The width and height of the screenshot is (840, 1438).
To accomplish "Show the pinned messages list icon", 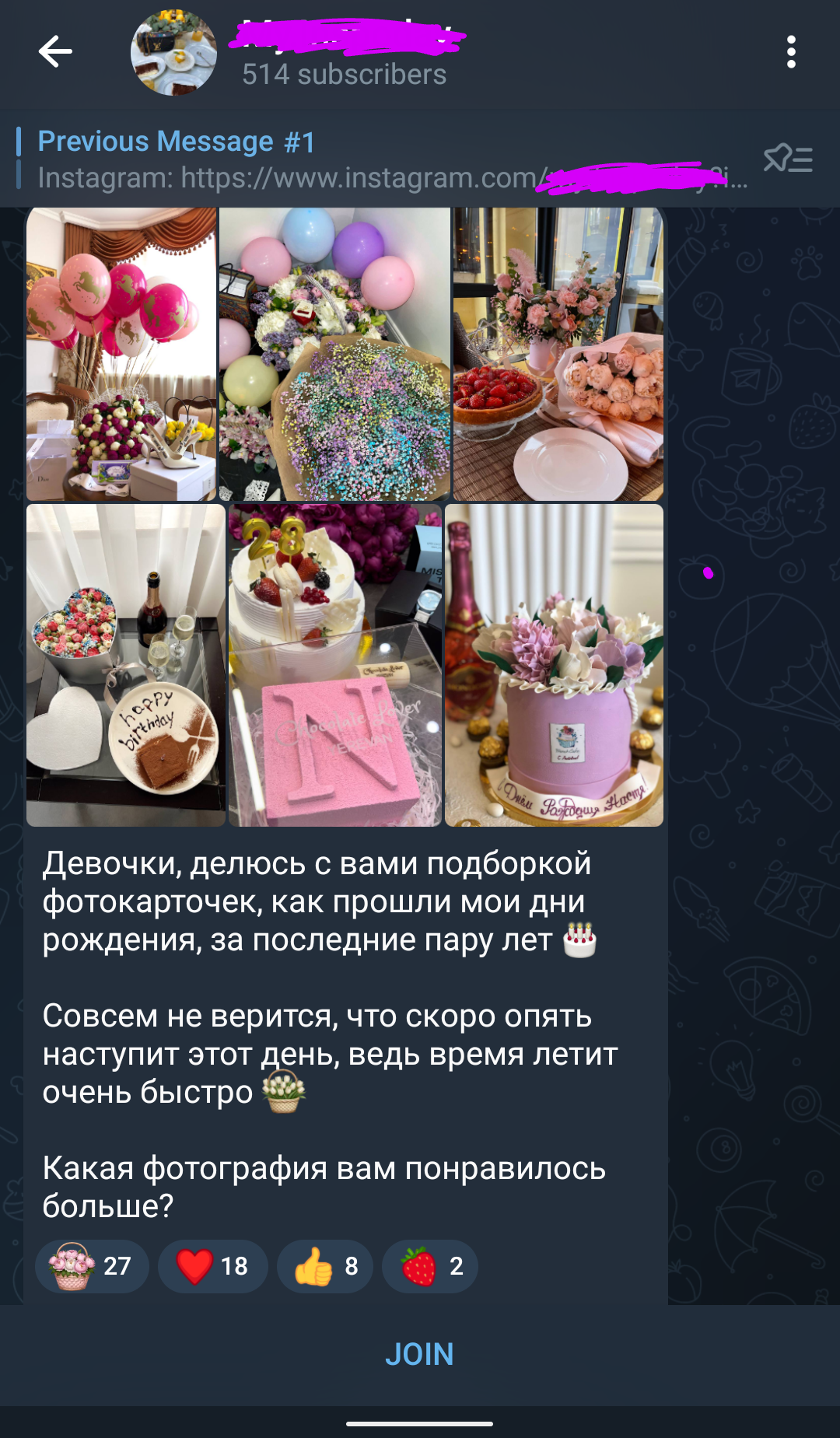I will coord(788,159).
